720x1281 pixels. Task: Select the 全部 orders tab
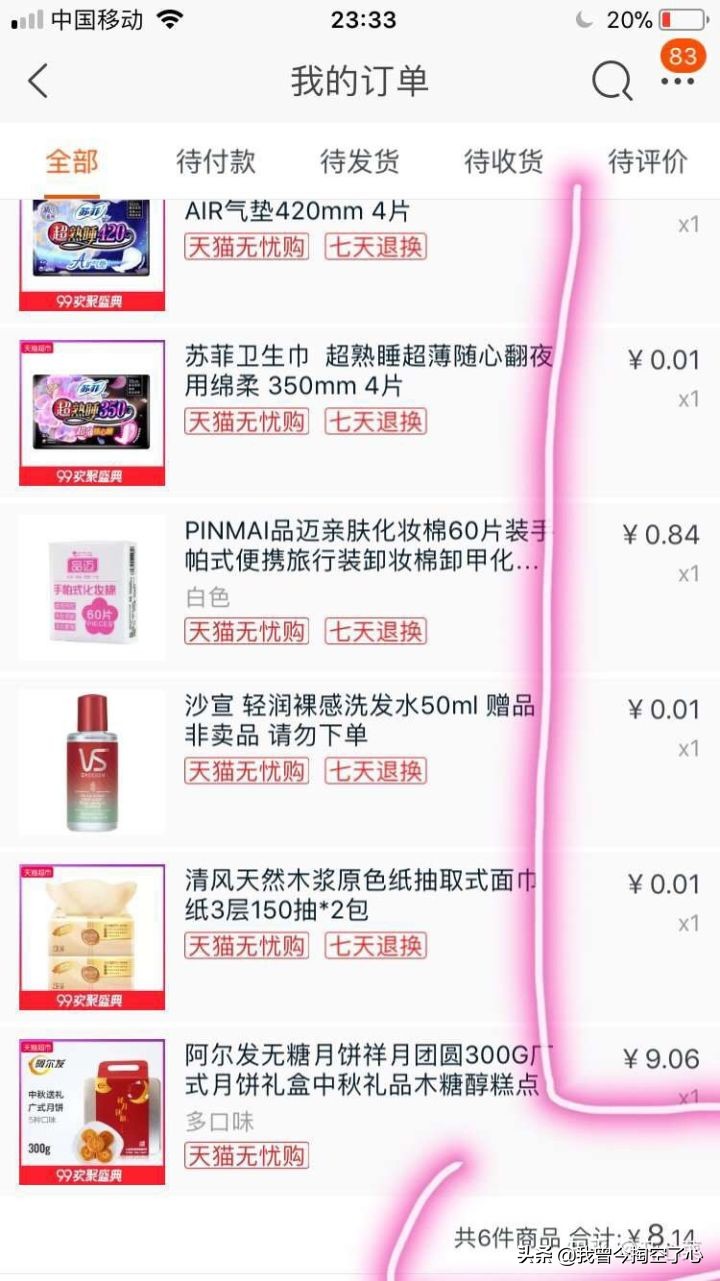pyautogui.click(x=70, y=161)
